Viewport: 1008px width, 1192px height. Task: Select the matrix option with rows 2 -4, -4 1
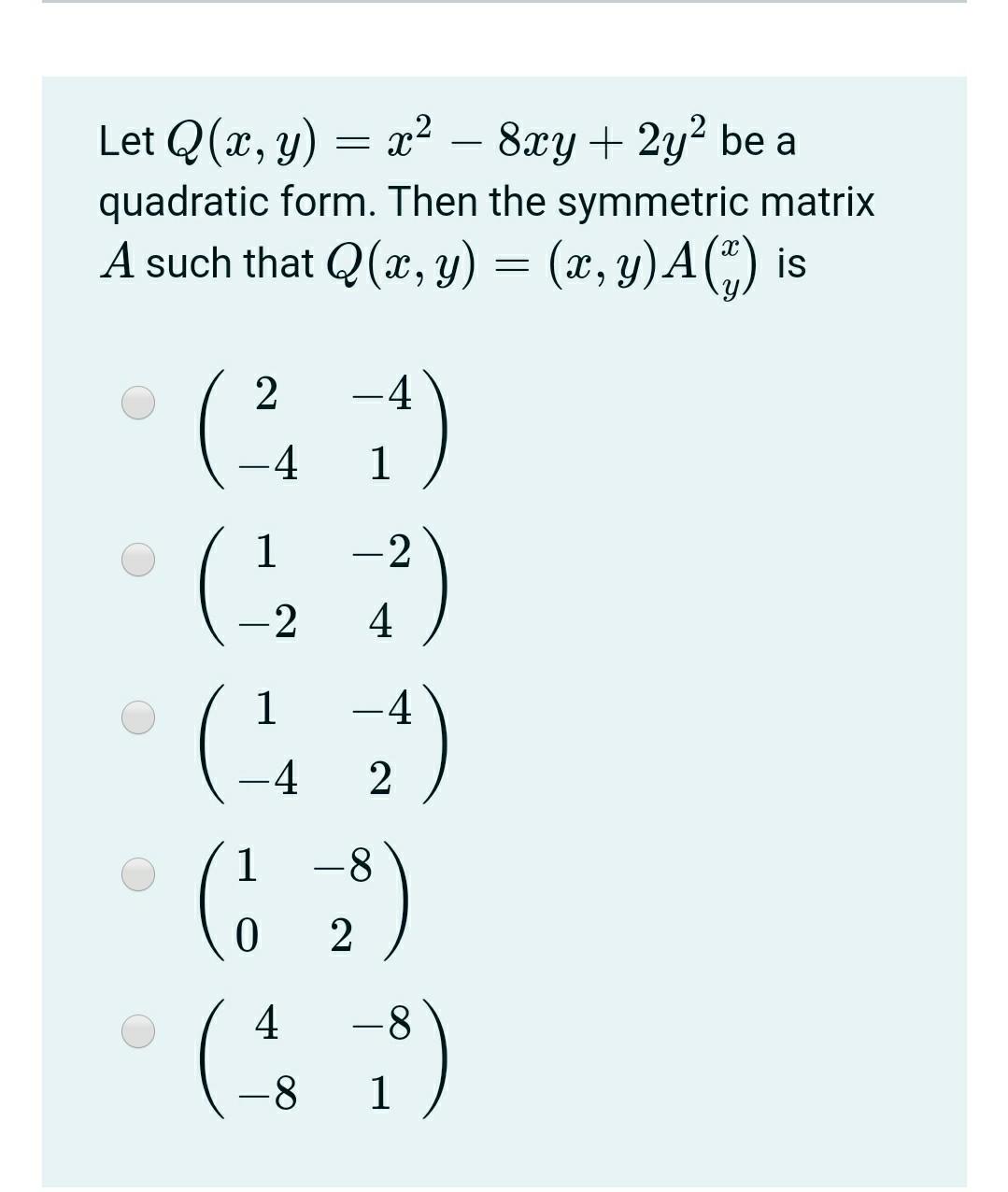(138, 402)
